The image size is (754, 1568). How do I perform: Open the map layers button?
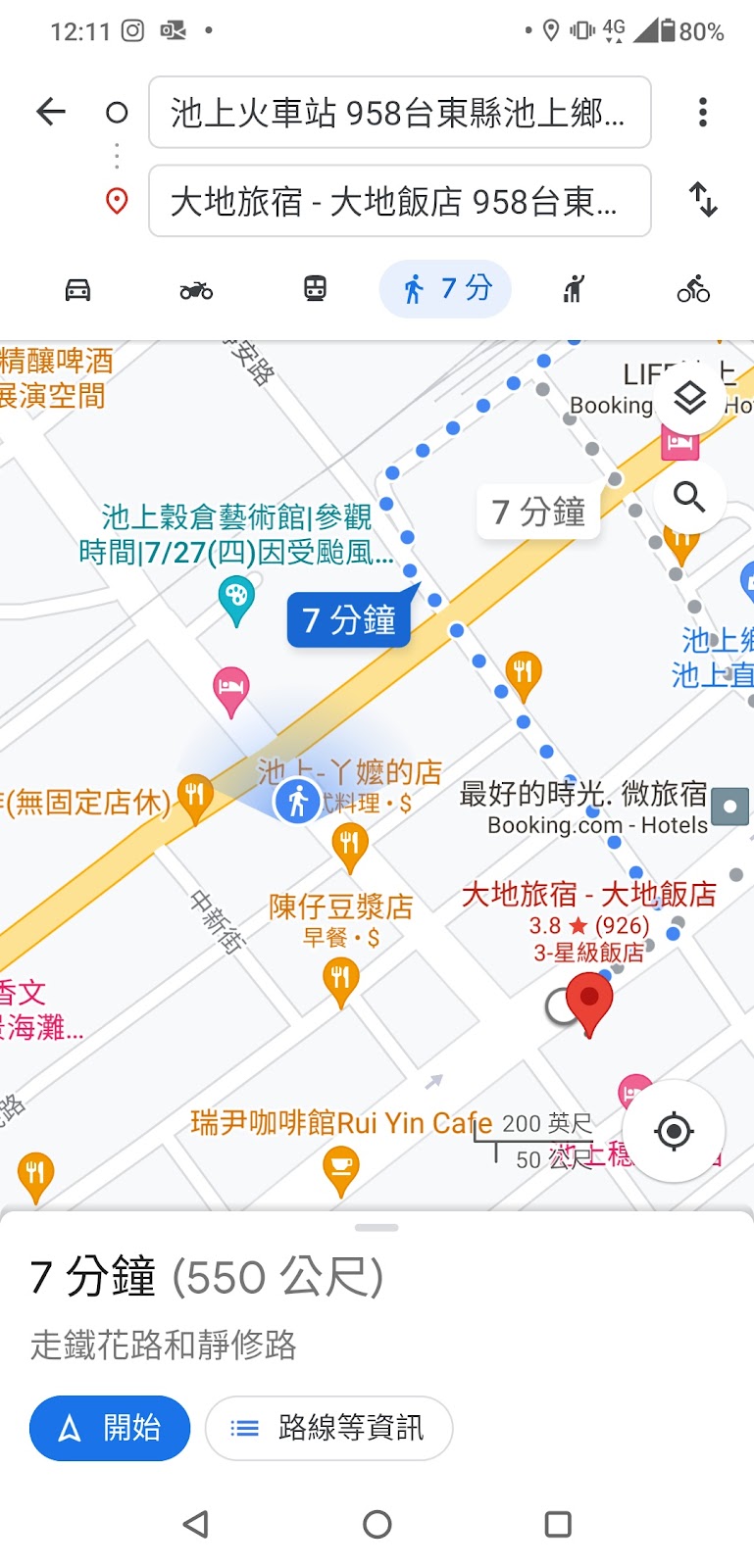pos(690,398)
